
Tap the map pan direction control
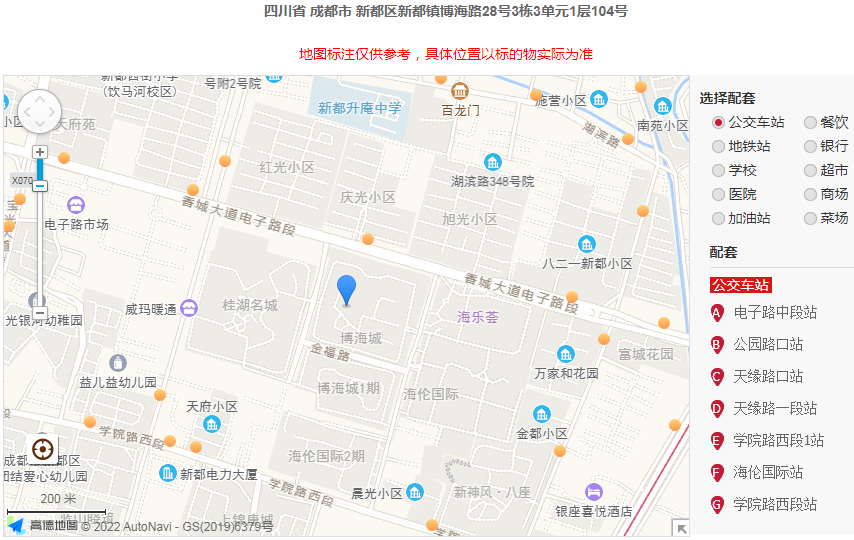point(40,111)
